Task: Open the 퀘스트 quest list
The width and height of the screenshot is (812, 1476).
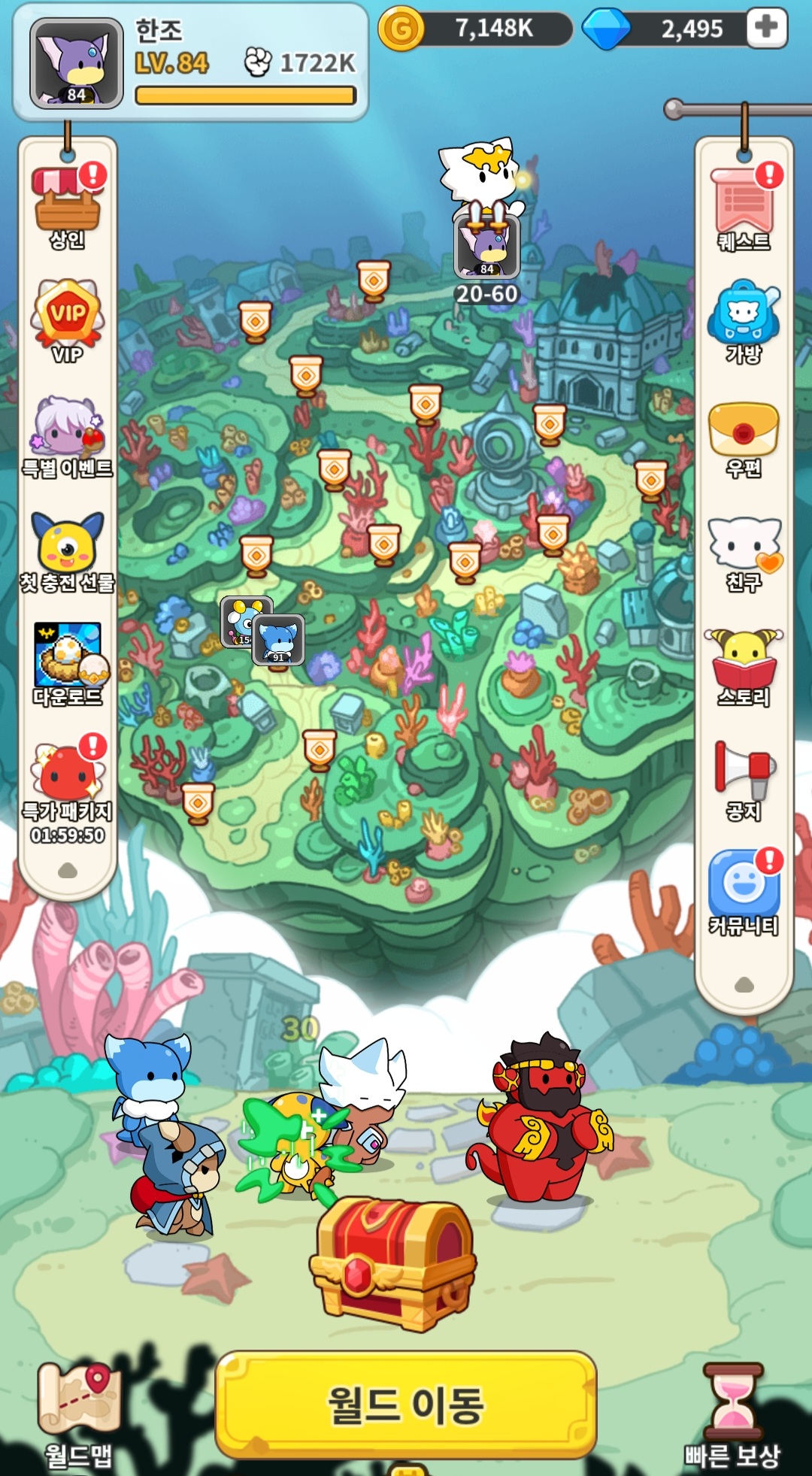Action: coord(744,205)
